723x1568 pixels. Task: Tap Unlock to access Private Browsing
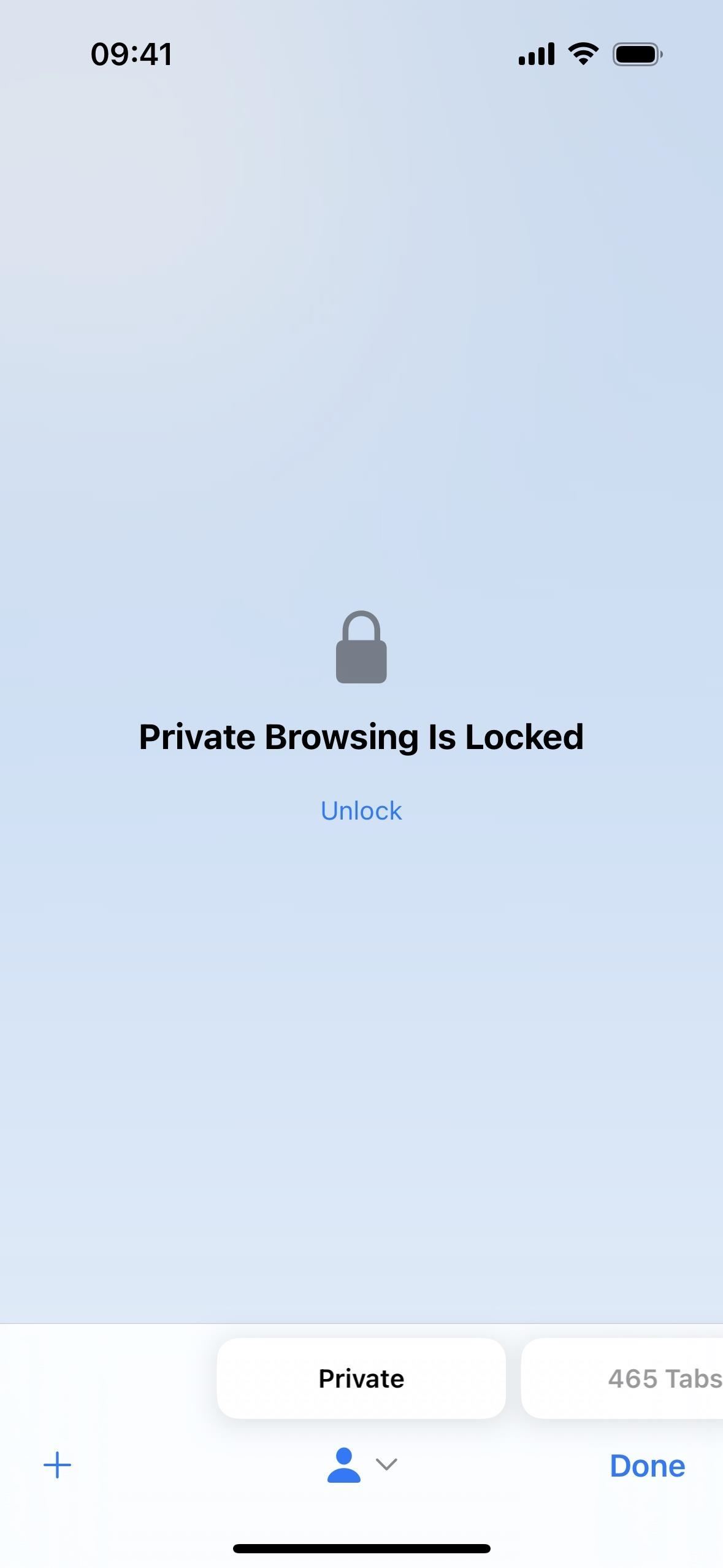361,810
